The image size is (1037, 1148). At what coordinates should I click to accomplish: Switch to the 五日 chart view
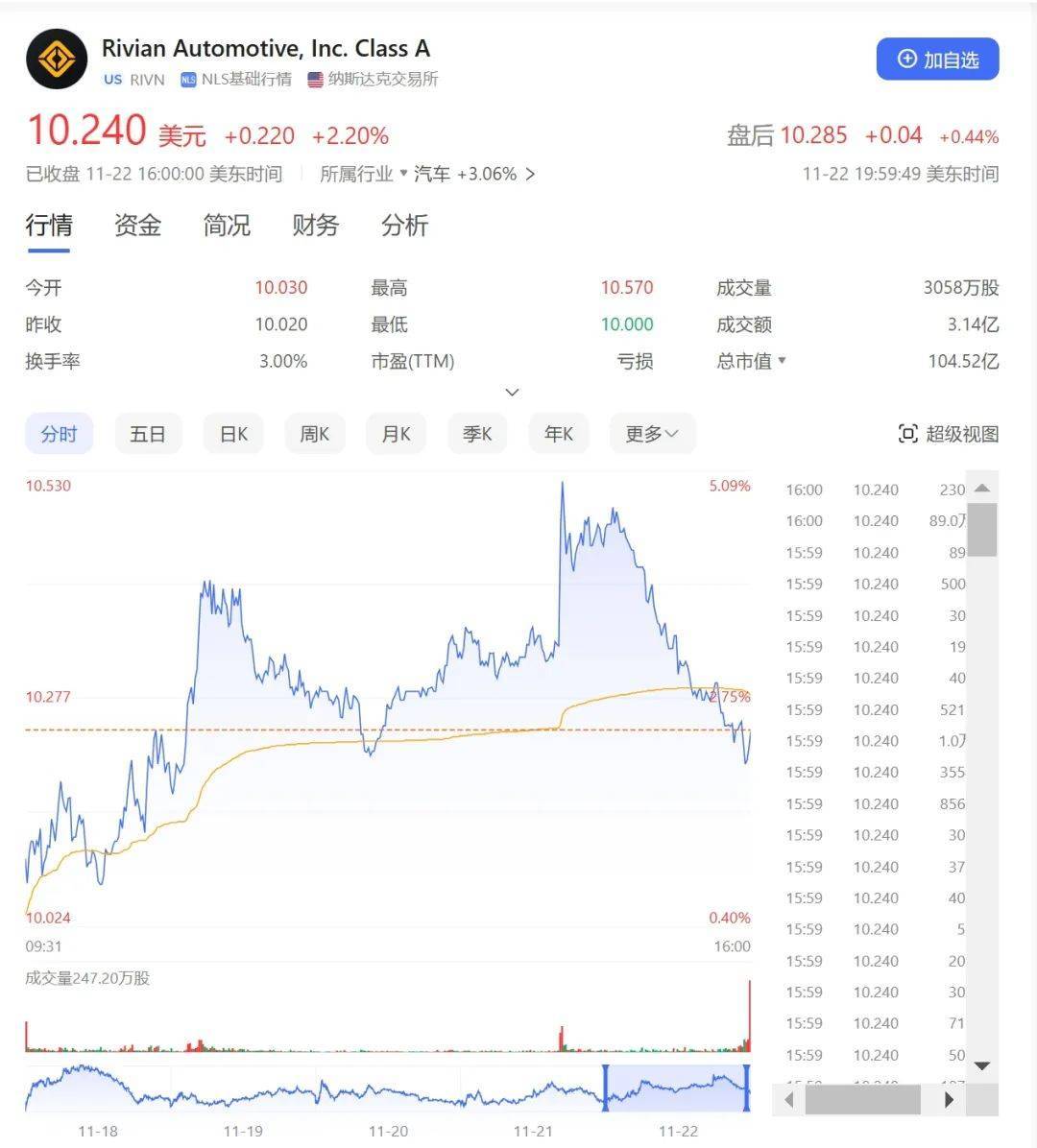tap(149, 434)
